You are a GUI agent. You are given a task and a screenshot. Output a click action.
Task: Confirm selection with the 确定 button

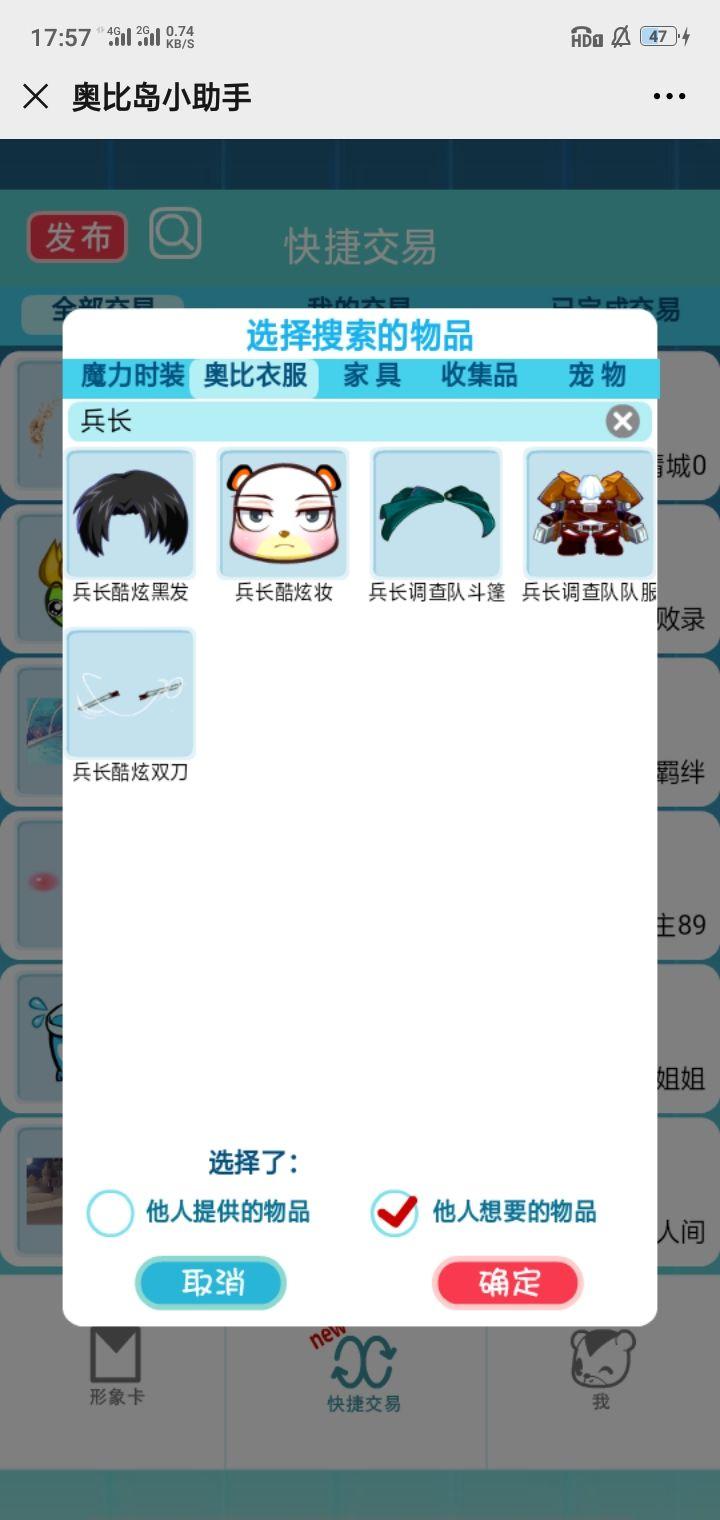pos(508,1283)
